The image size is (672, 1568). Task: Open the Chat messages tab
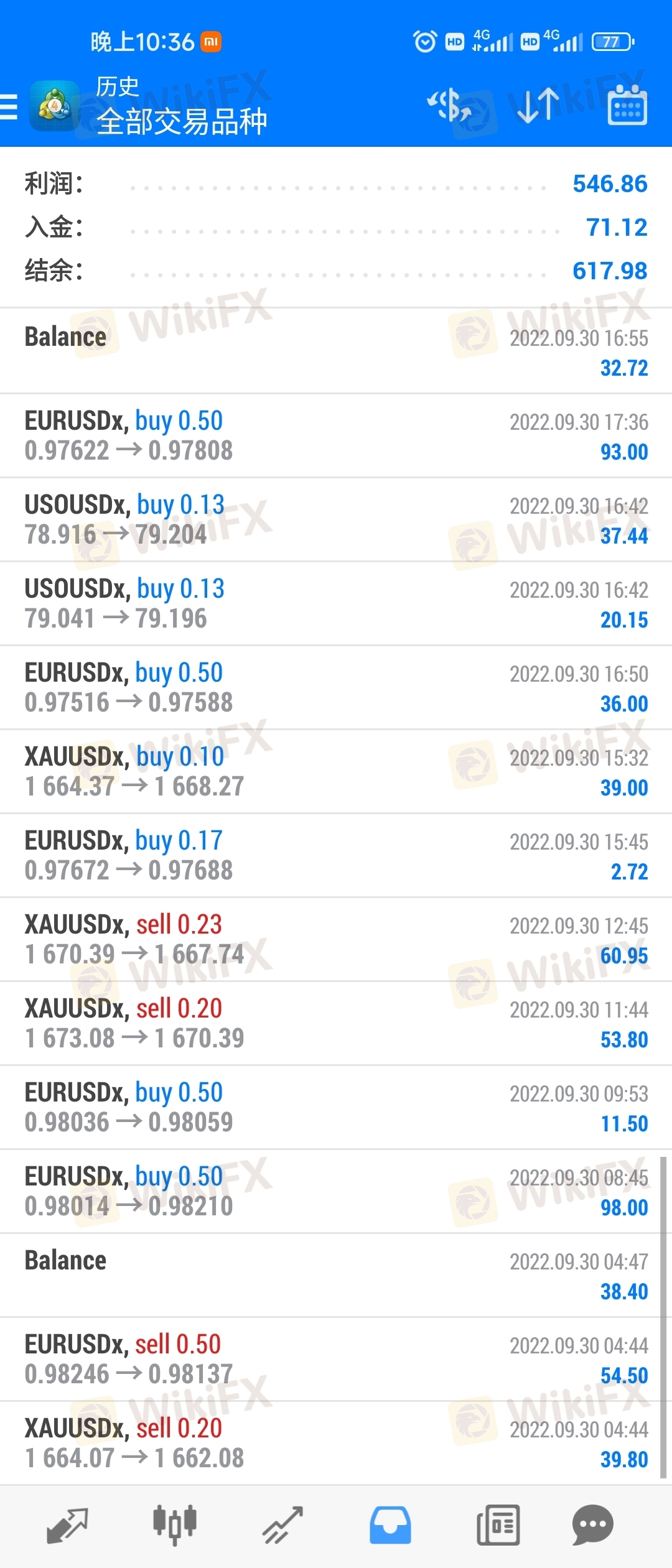tap(592, 1525)
